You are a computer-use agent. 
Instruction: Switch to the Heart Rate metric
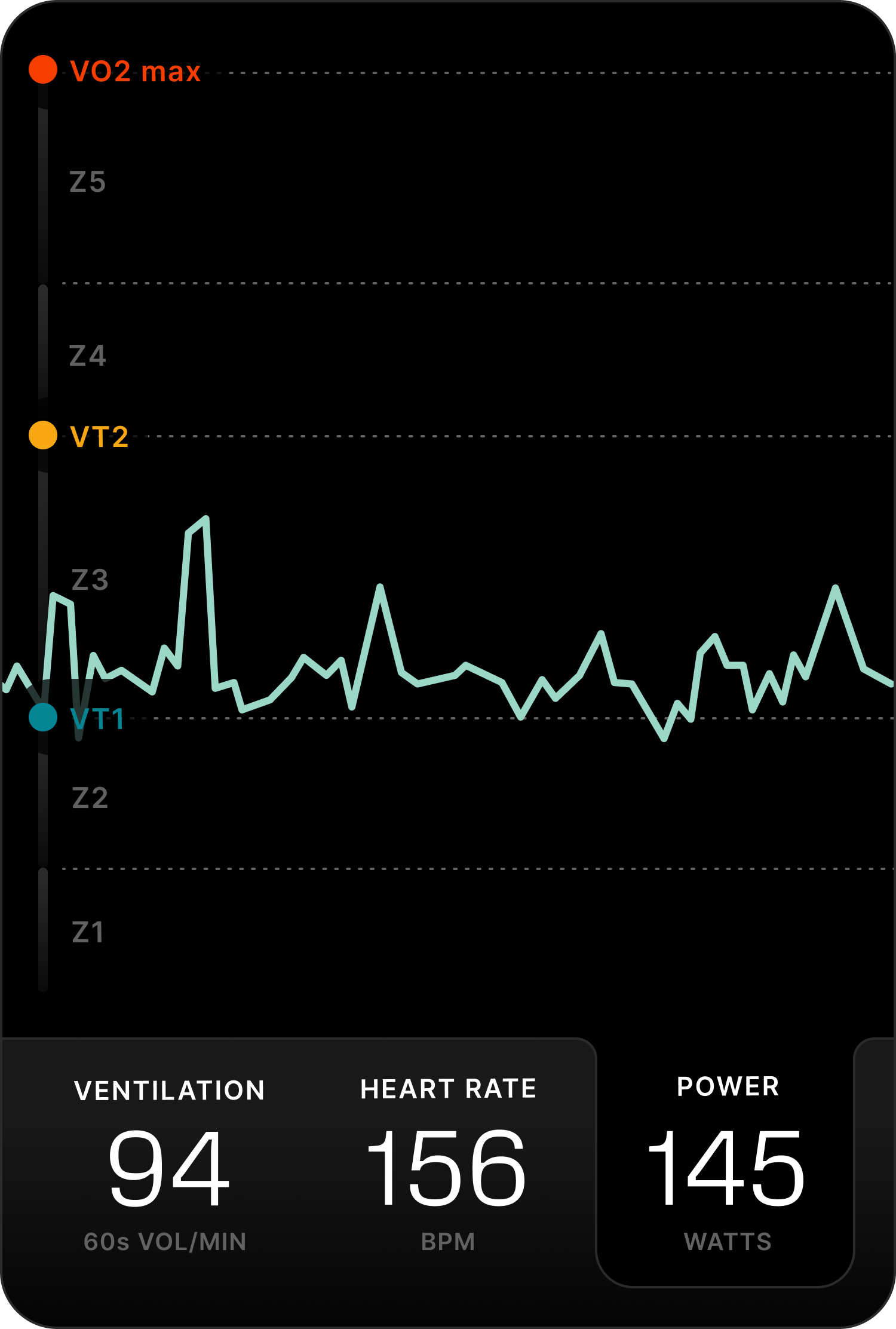(448, 1165)
